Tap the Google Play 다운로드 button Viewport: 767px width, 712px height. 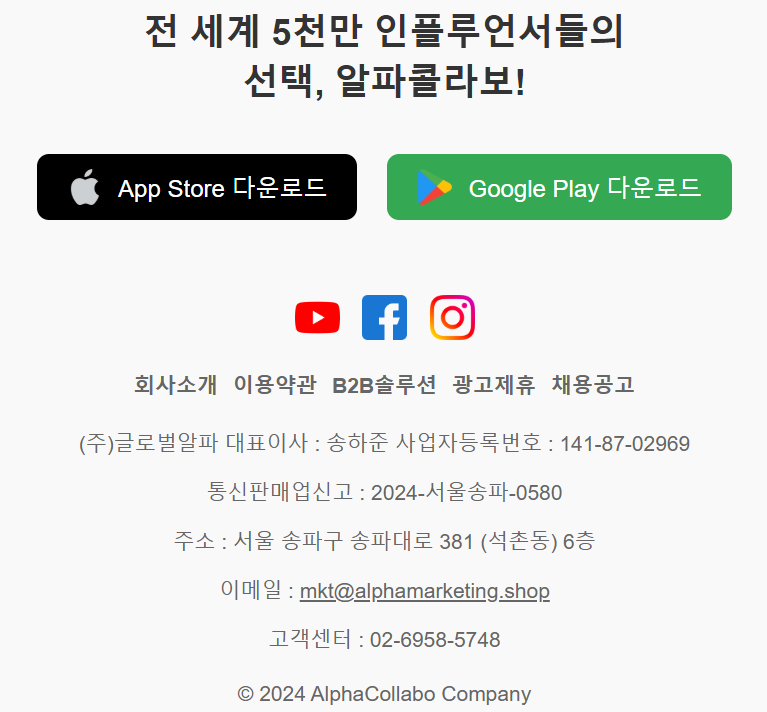559,187
